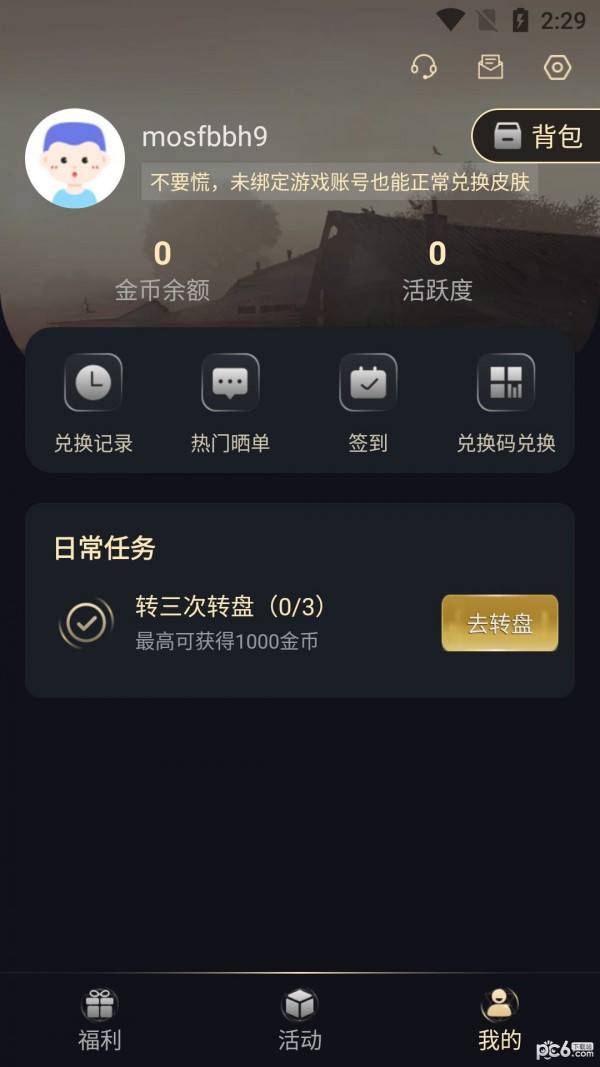Open customer service headset icon
Viewport: 600px width, 1067px height.
[x=424, y=67]
